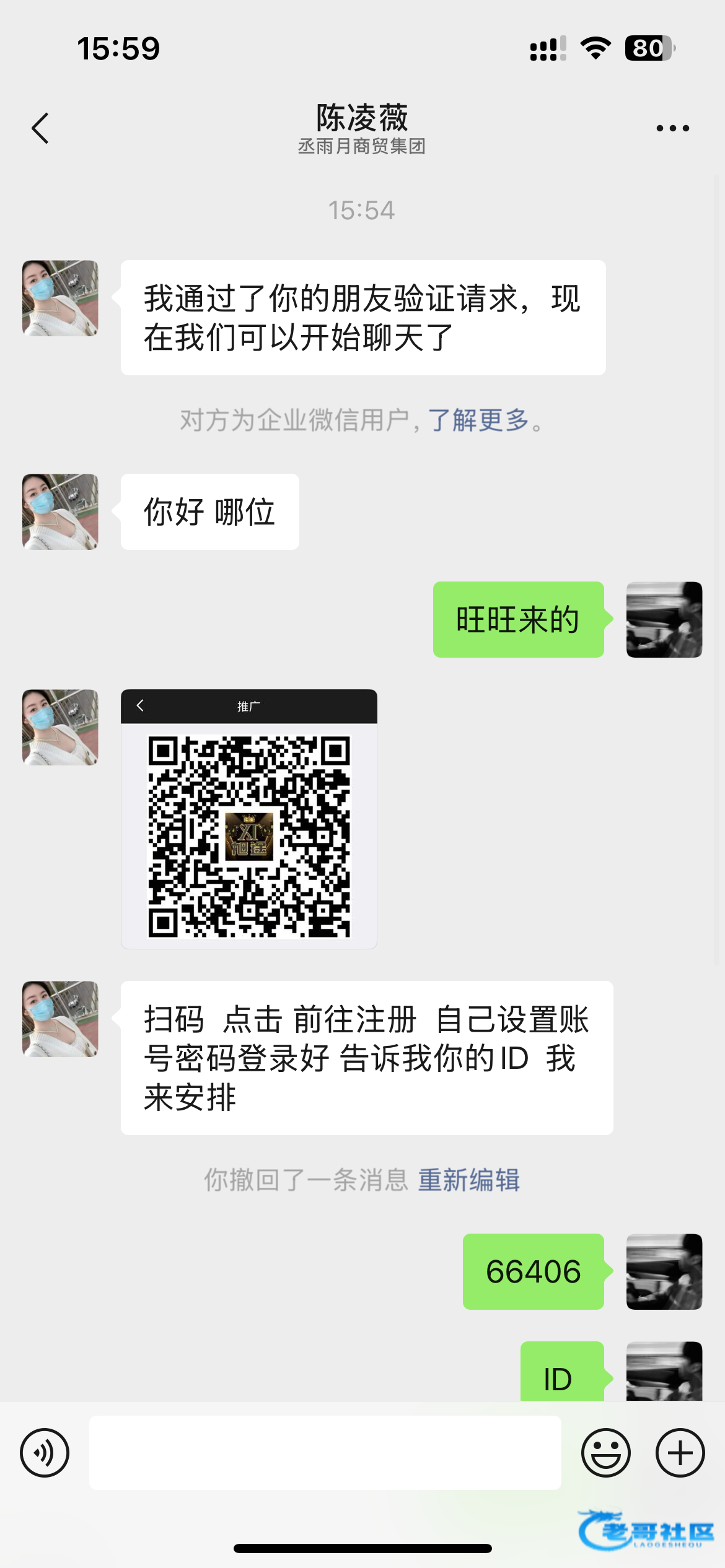Viewport: 725px width, 1568px height.
Task: View 陈凌薇's avatar next to 你好 哪位
Action: click(x=60, y=512)
